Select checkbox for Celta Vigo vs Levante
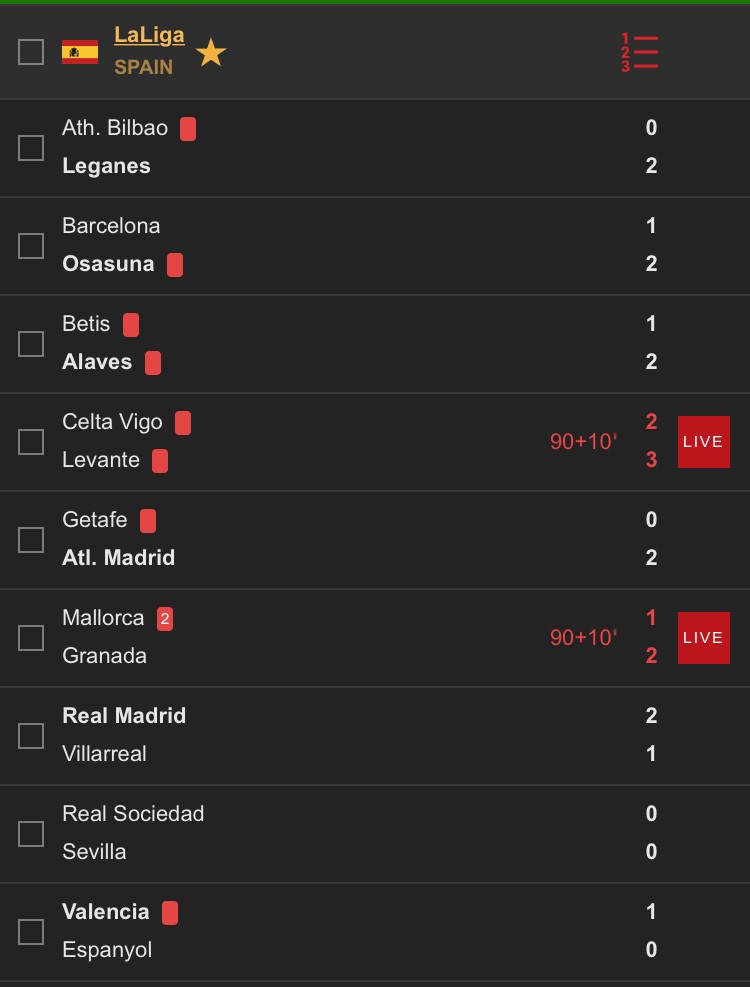Viewport: 750px width, 987px height. pyautogui.click(x=31, y=442)
